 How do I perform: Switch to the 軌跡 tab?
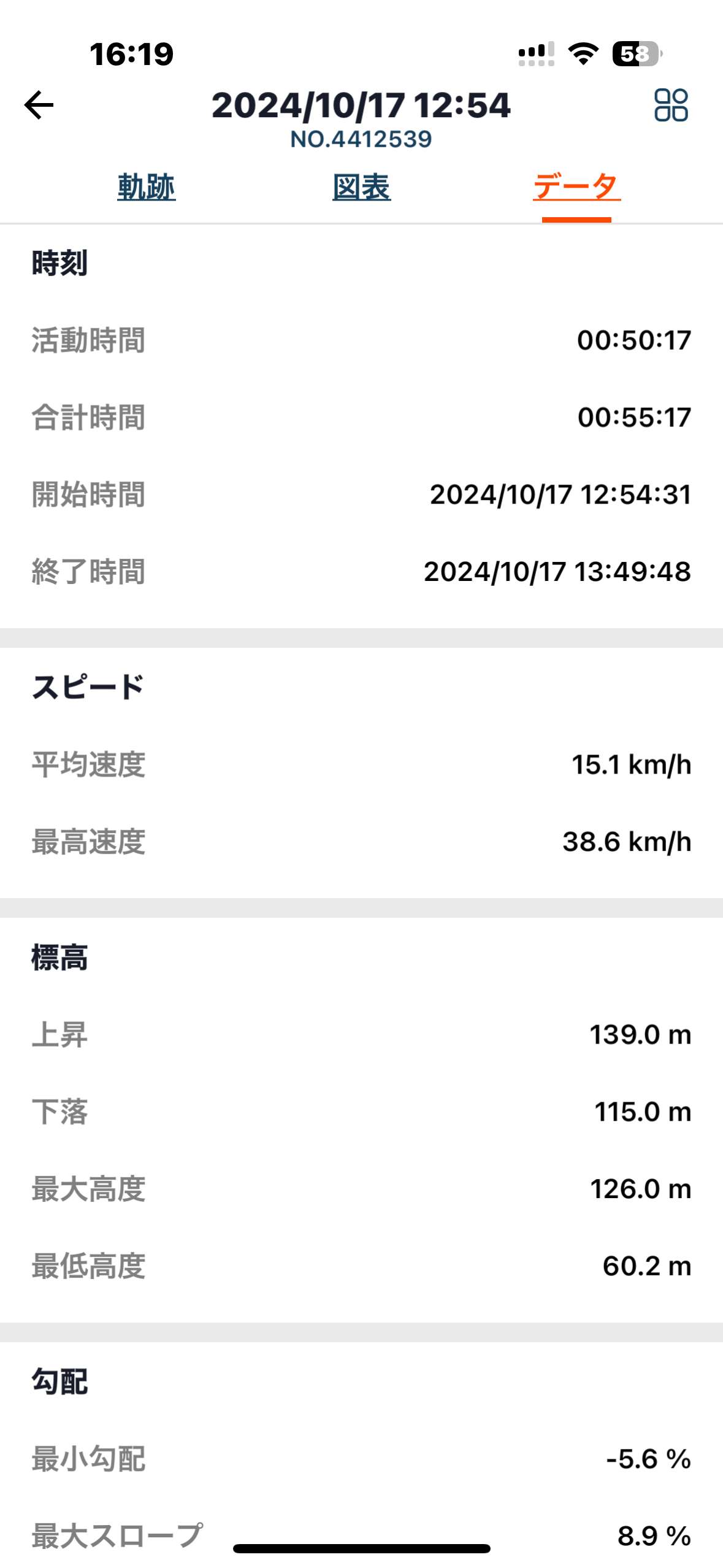[147, 187]
